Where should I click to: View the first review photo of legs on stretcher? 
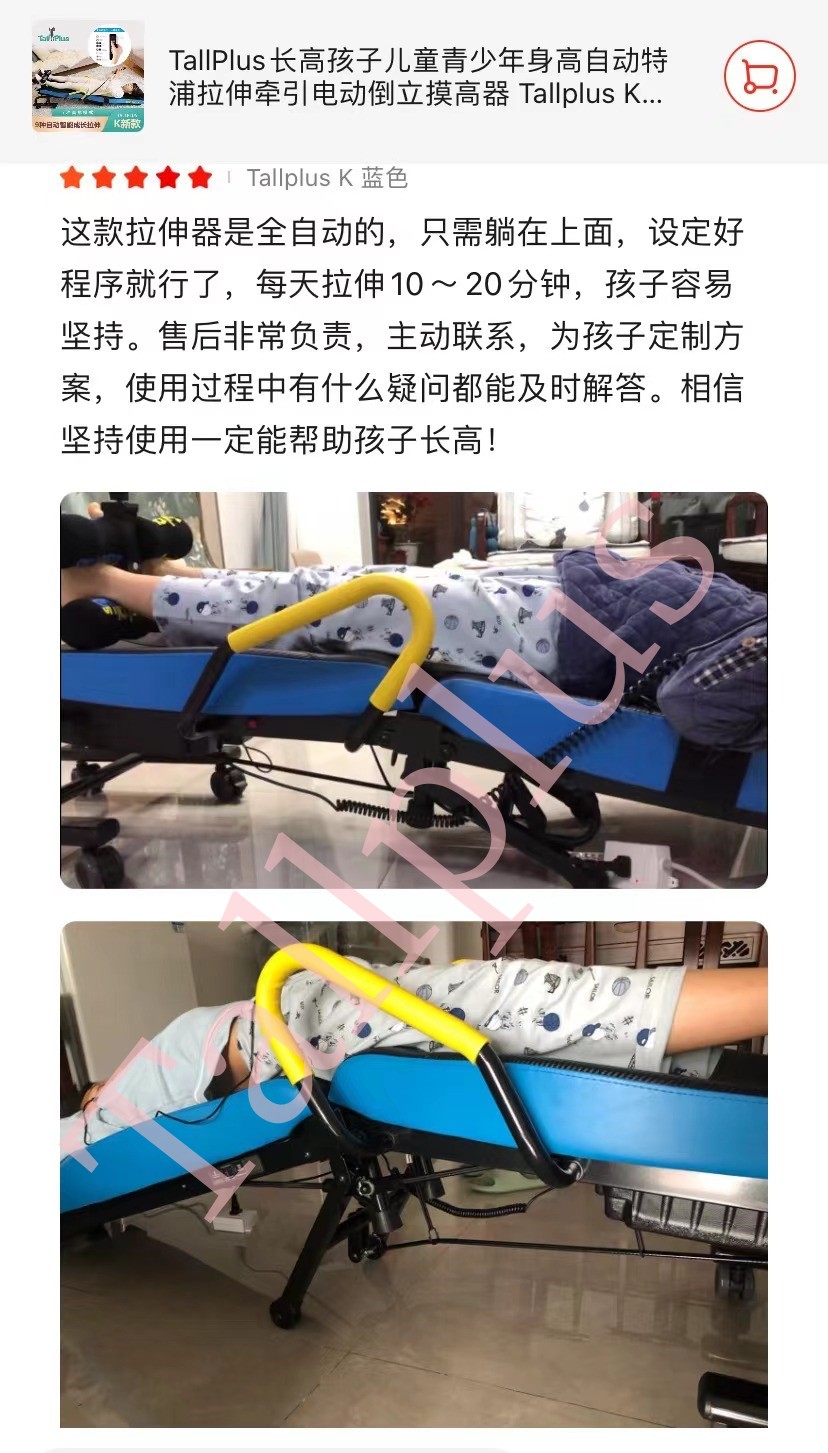(413, 690)
